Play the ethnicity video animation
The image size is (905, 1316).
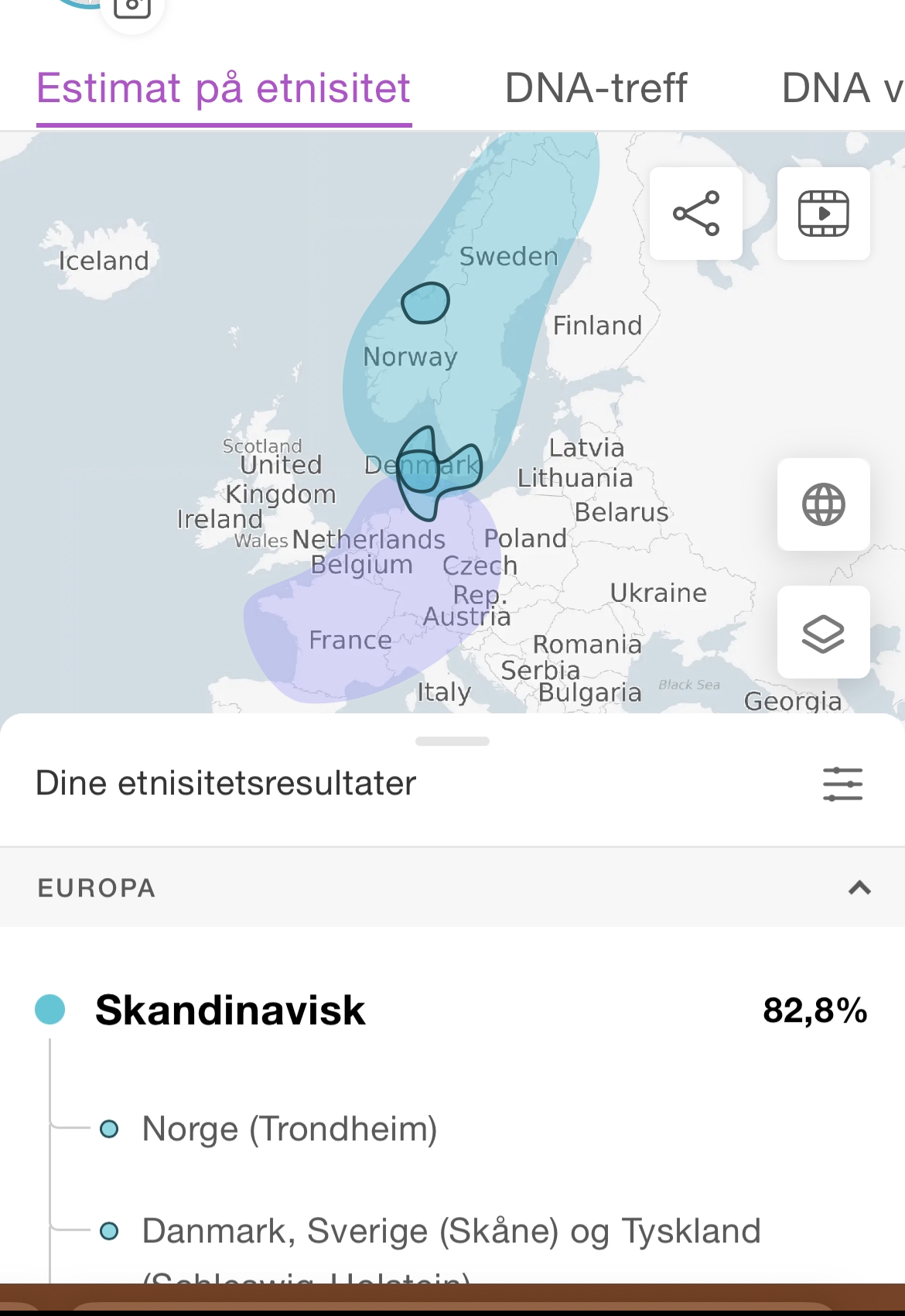click(823, 214)
